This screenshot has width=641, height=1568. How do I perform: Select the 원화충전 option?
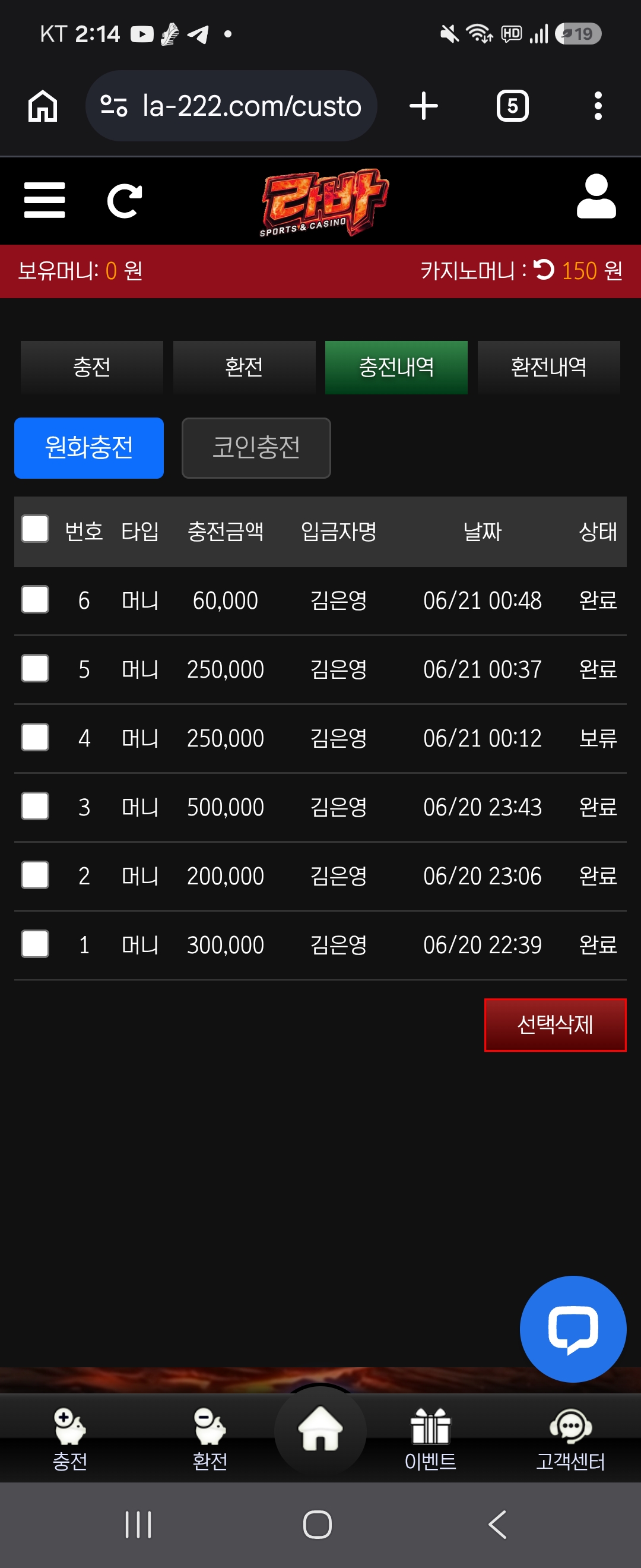[x=89, y=448]
